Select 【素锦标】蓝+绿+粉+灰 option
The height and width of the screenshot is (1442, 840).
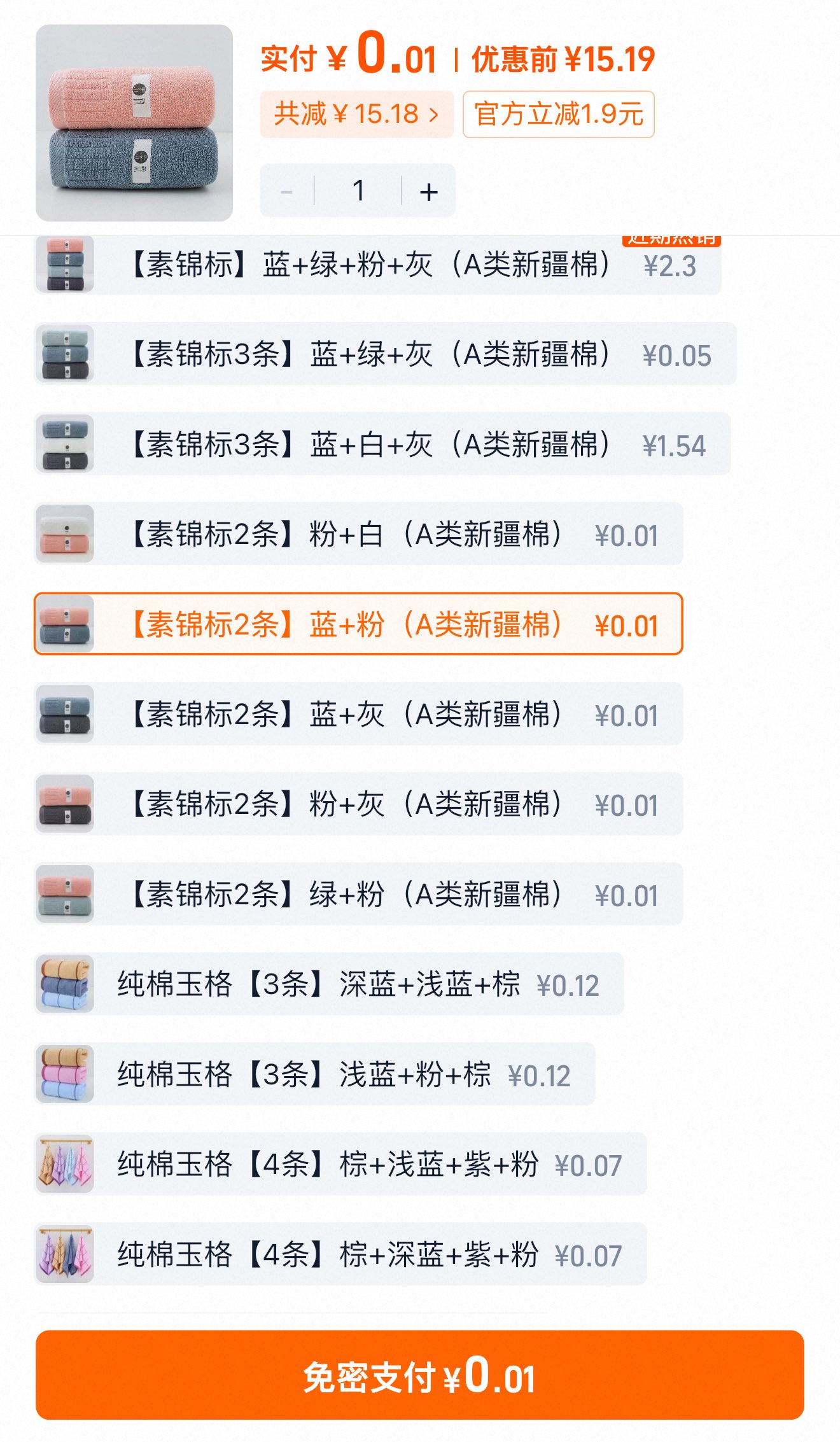[377, 266]
